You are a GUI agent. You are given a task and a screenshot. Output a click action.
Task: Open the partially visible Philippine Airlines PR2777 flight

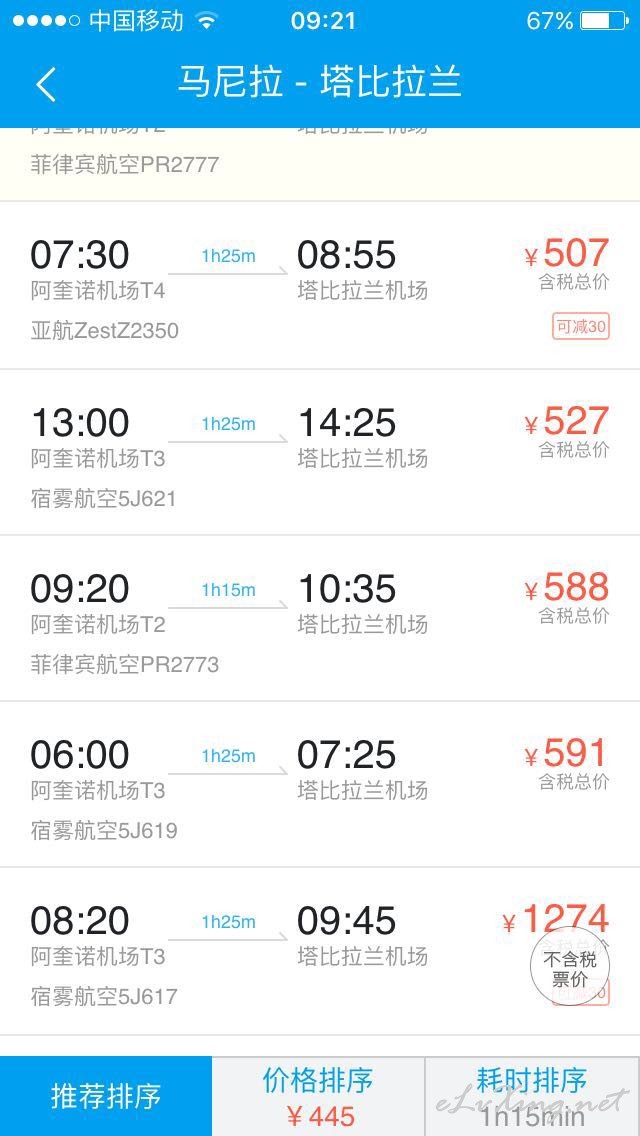click(x=320, y=164)
